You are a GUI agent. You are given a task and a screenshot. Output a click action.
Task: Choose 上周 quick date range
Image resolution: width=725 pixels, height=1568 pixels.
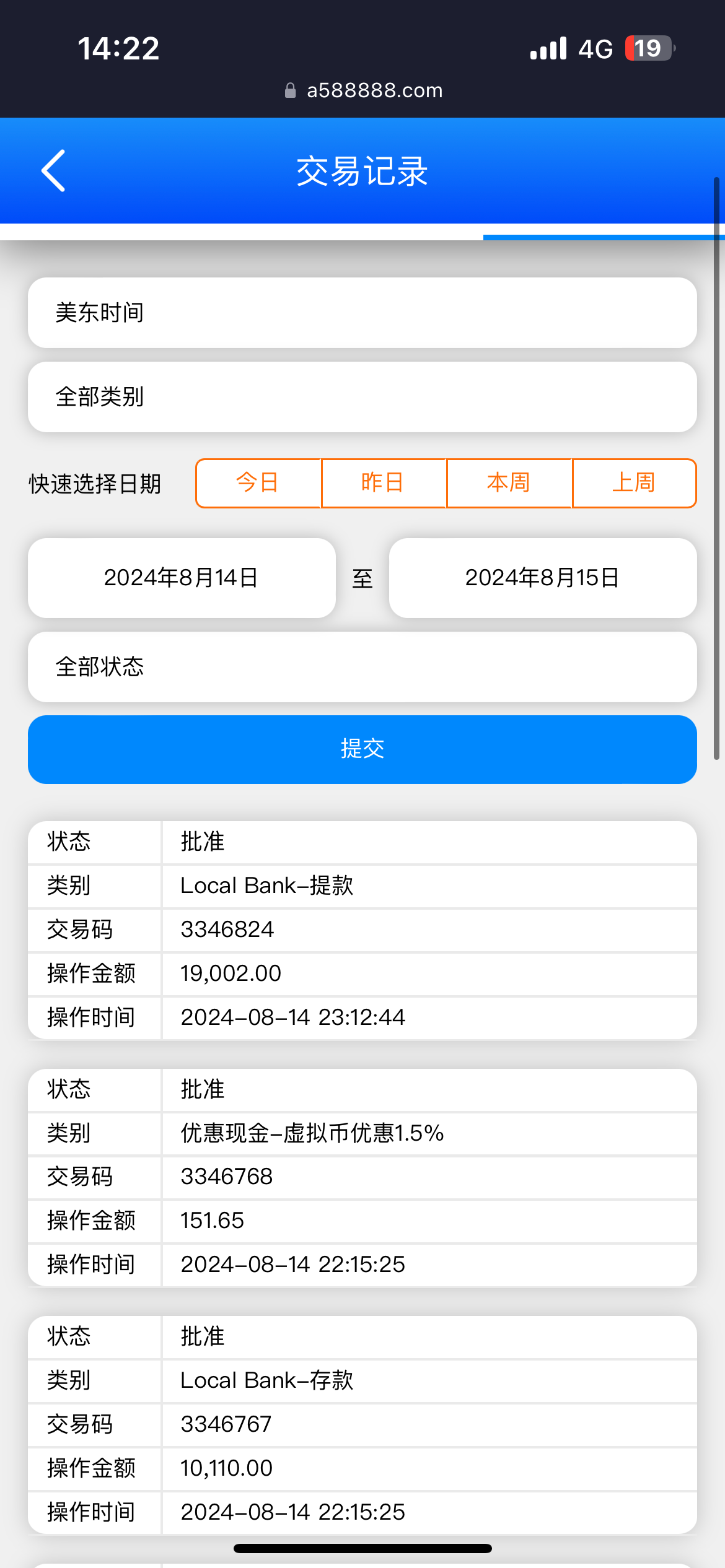tap(634, 483)
